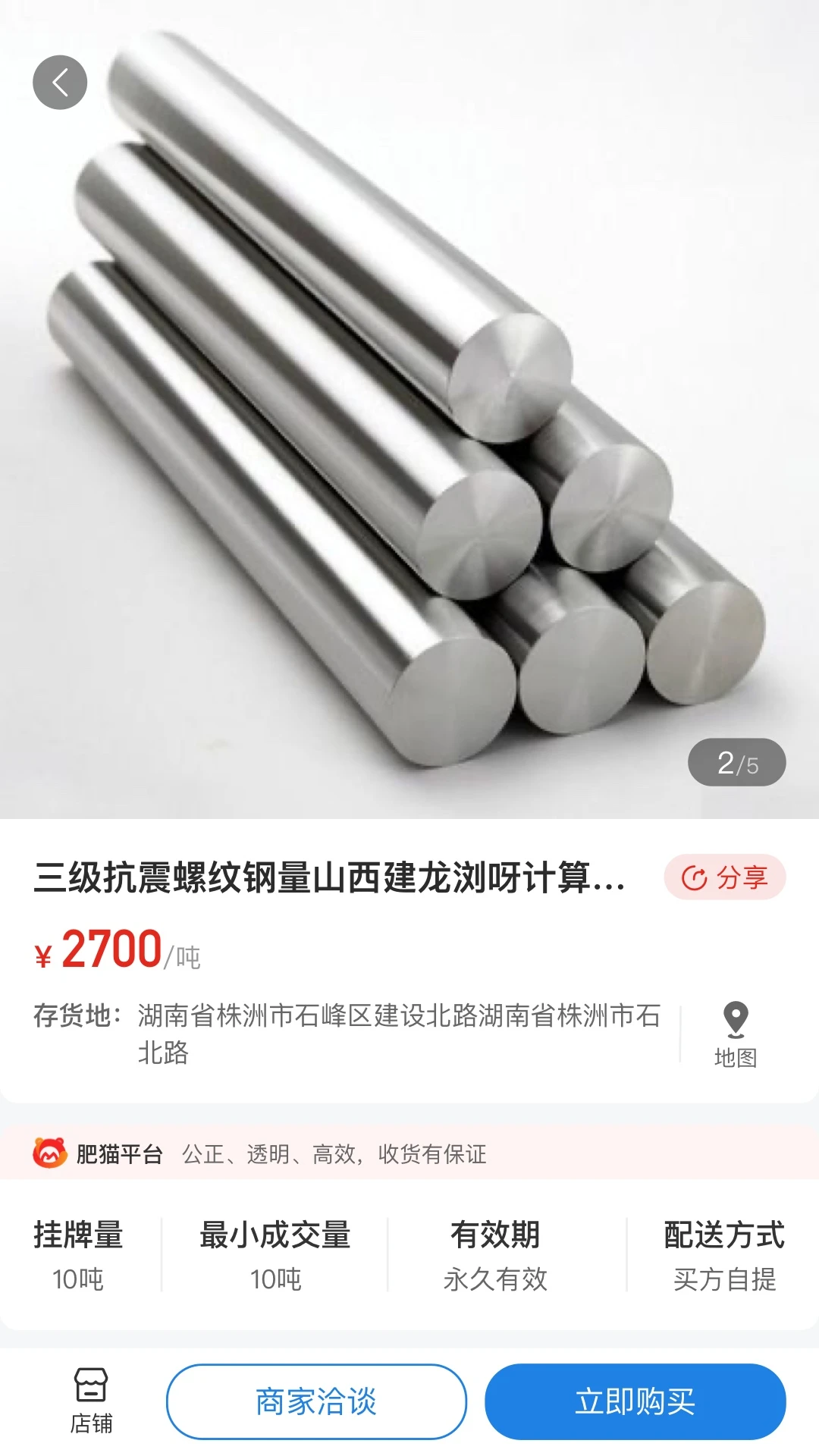Viewport: 819px width, 1456px height.
Task: Tap the back arrow at top left
Action: click(59, 81)
